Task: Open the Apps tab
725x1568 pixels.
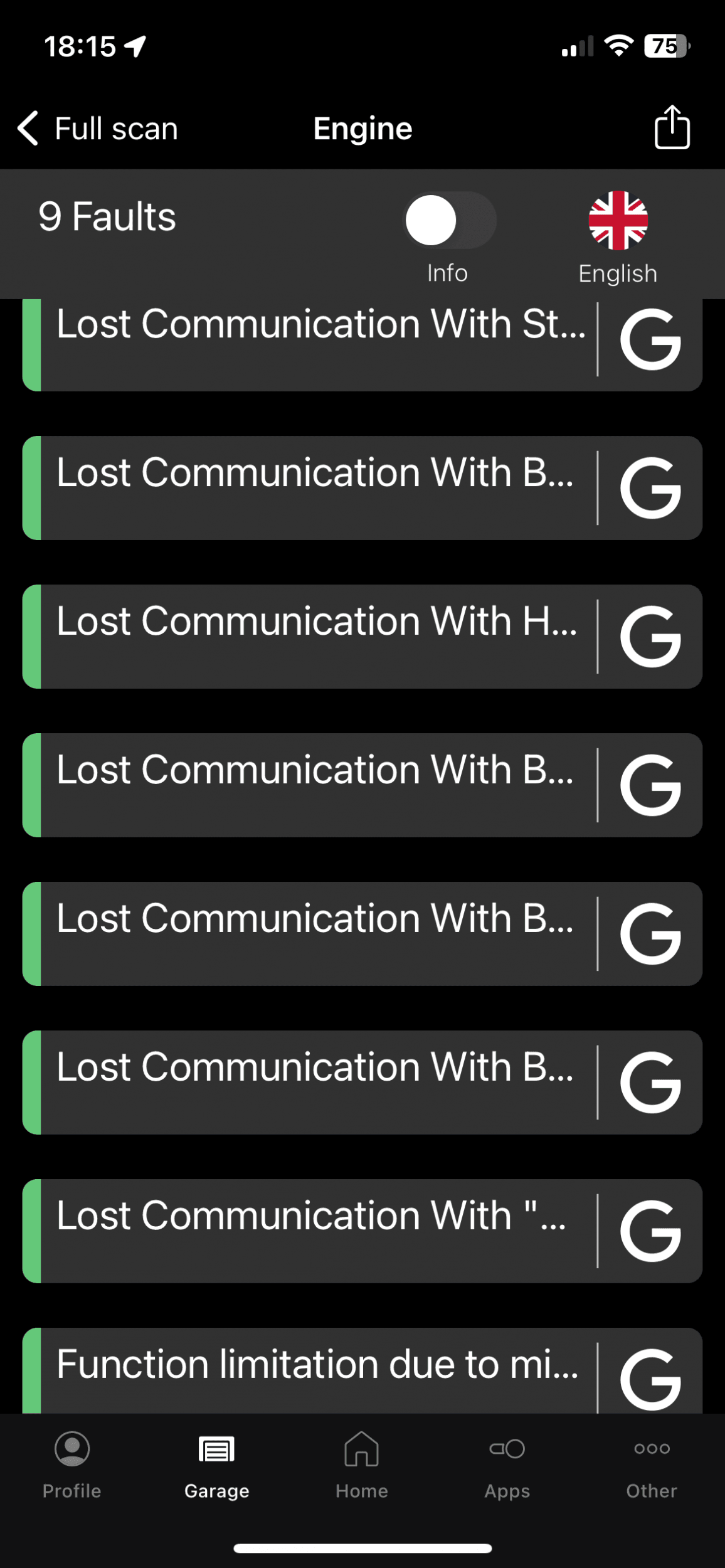Action: coord(507,1465)
